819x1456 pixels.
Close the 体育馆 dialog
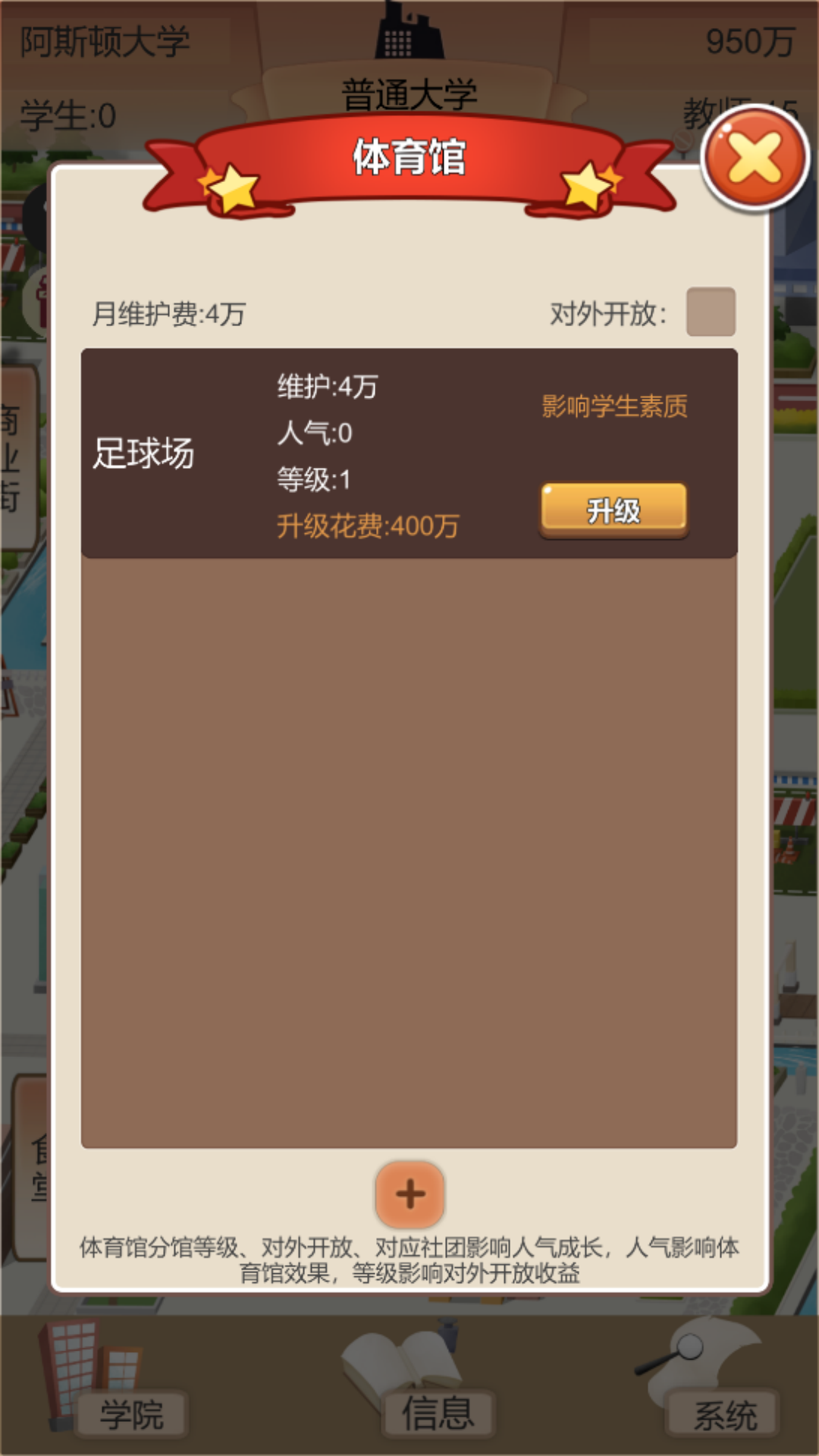tap(755, 158)
